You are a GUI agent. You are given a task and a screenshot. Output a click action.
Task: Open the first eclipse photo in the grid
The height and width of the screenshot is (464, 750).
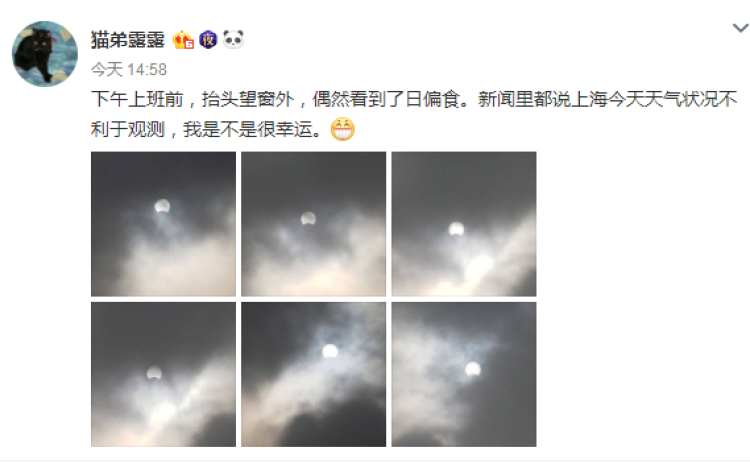[163, 224]
